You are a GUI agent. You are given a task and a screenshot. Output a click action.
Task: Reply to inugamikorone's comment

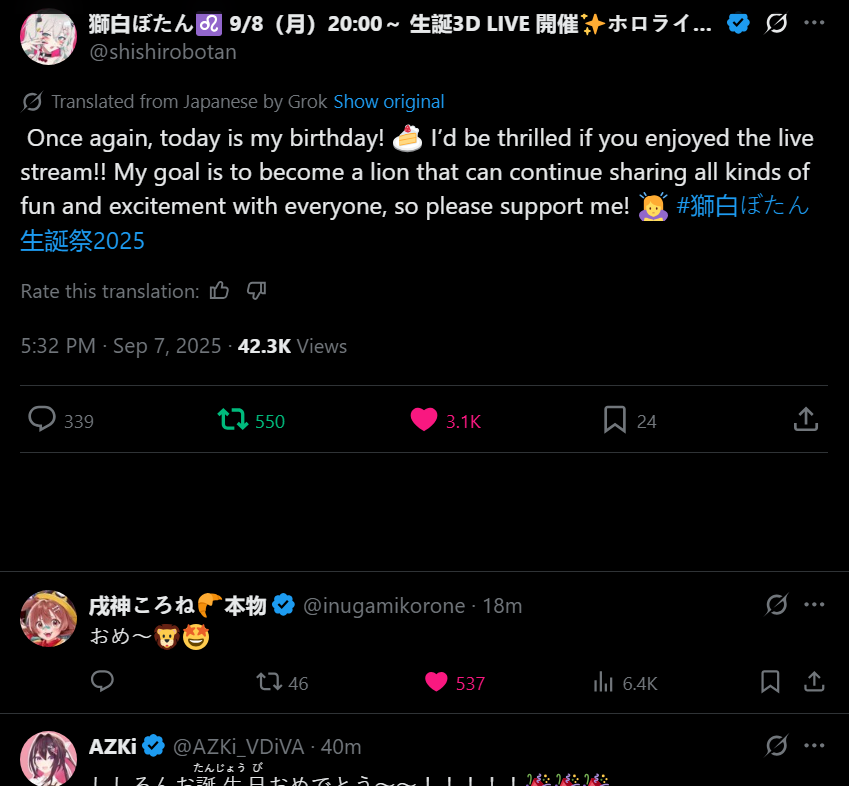point(102,682)
